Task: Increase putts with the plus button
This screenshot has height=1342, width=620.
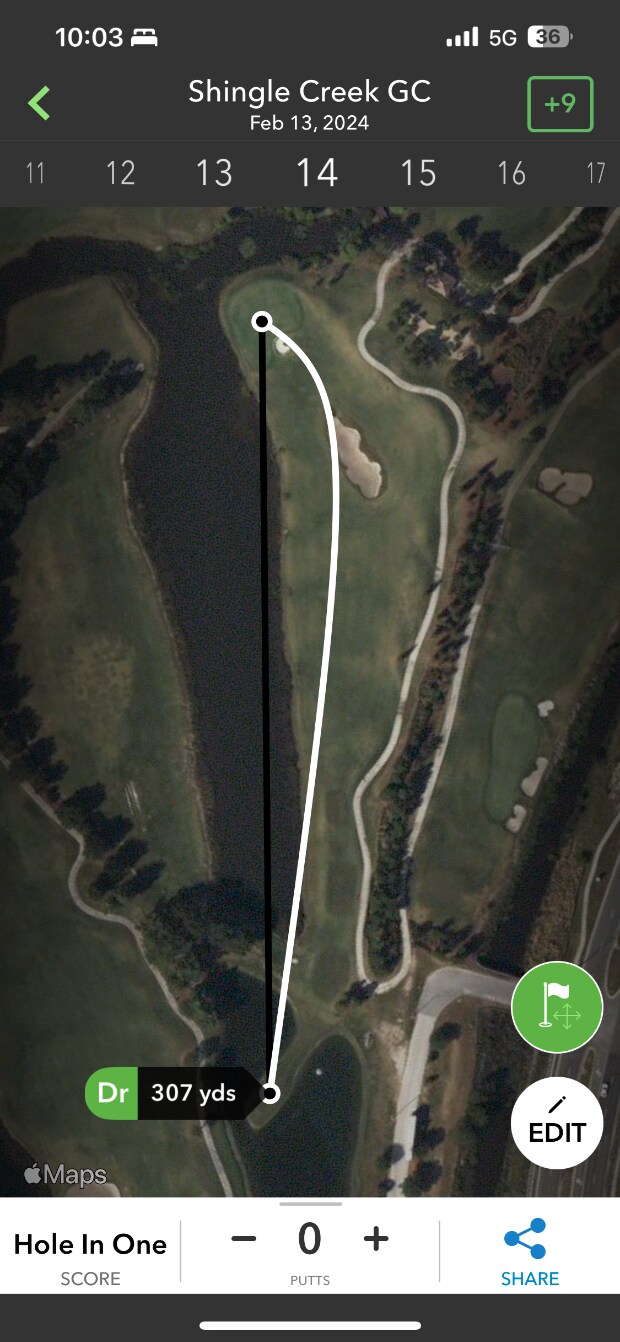Action: [376, 1239]
